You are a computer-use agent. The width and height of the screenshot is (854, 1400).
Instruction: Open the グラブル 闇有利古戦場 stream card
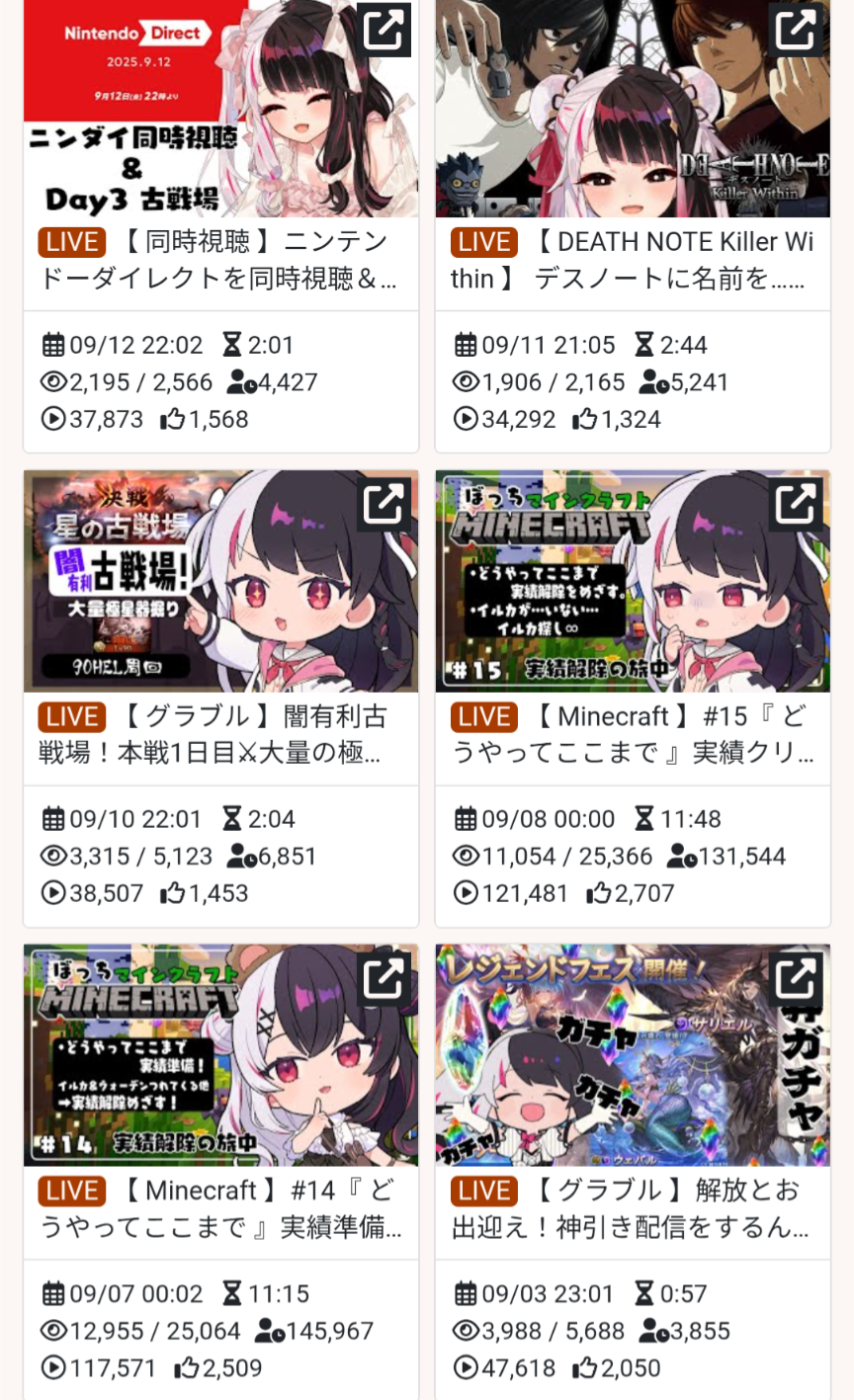pos(219,735)
